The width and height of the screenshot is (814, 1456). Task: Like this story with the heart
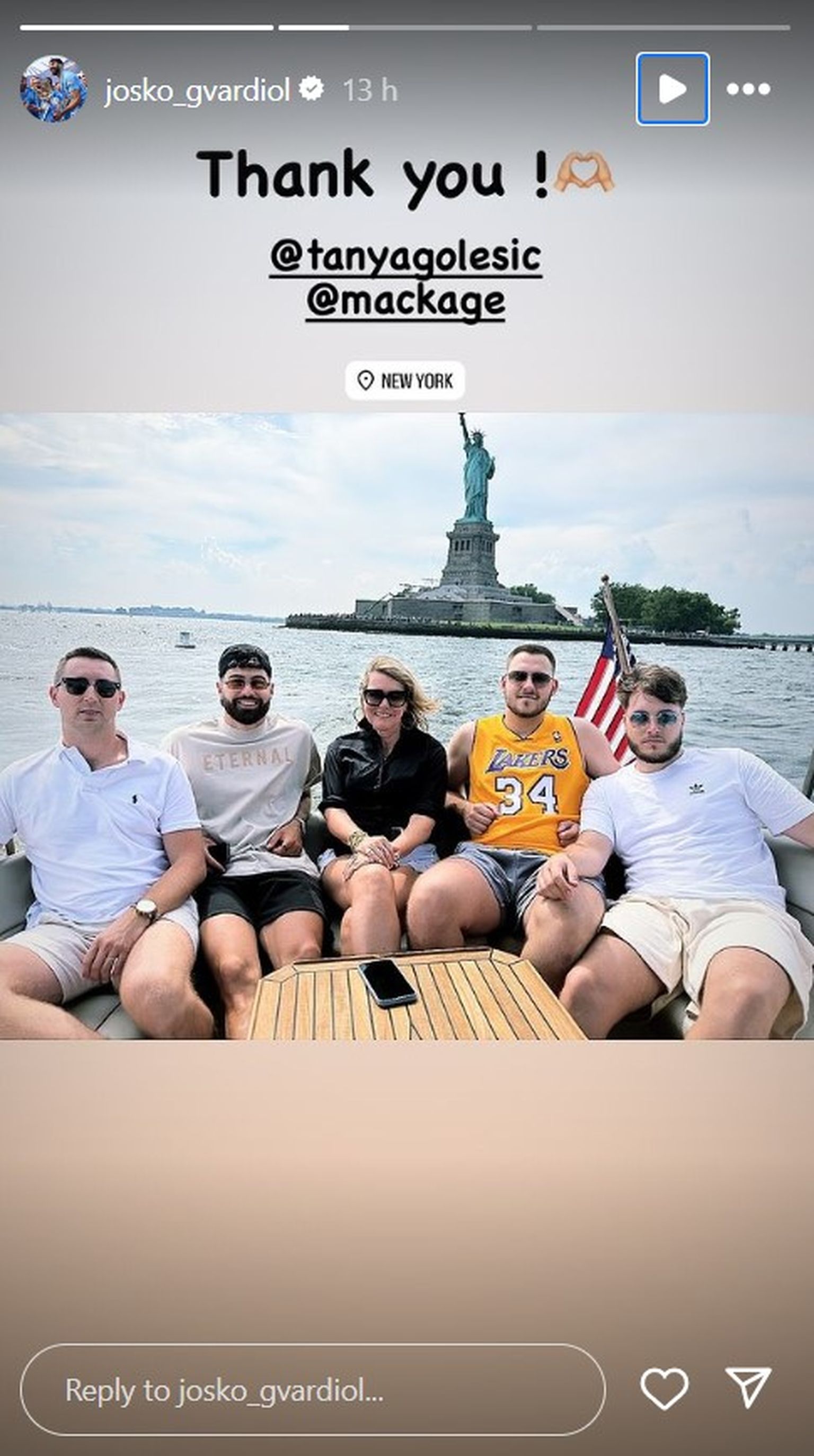[x=664, y=1389]
